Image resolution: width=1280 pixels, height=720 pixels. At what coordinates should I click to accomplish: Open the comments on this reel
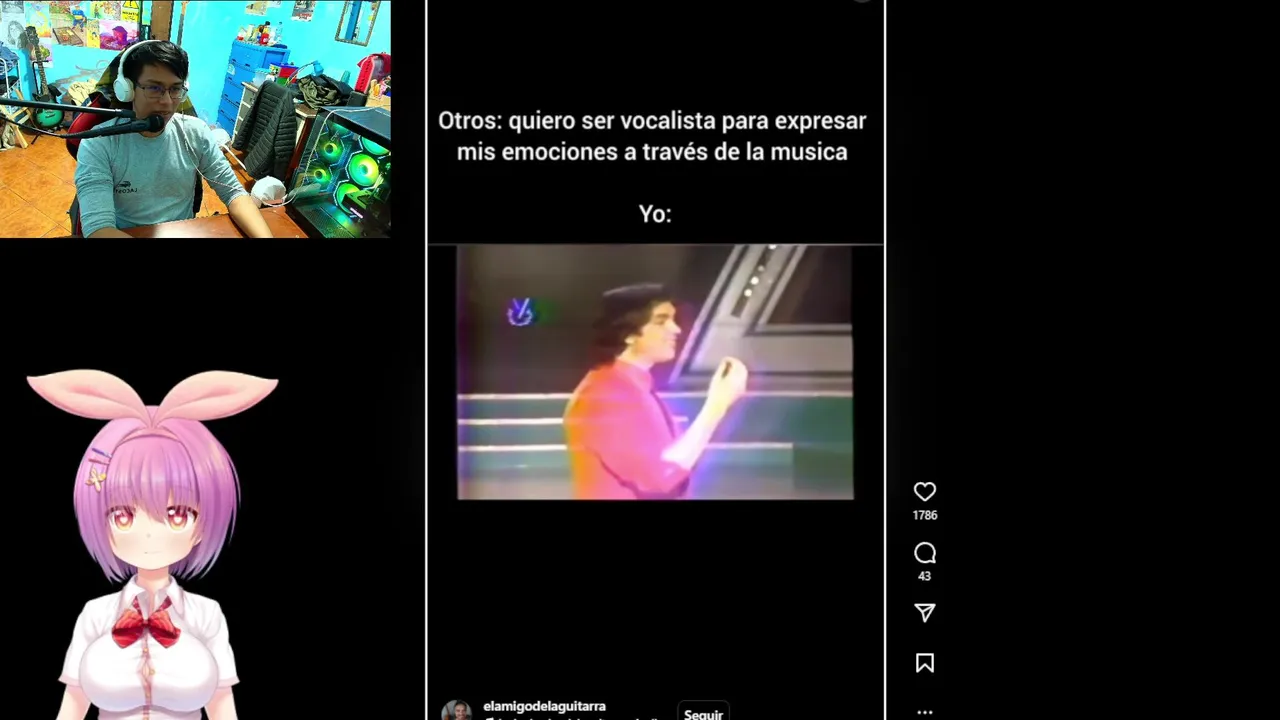coord(924,553)
